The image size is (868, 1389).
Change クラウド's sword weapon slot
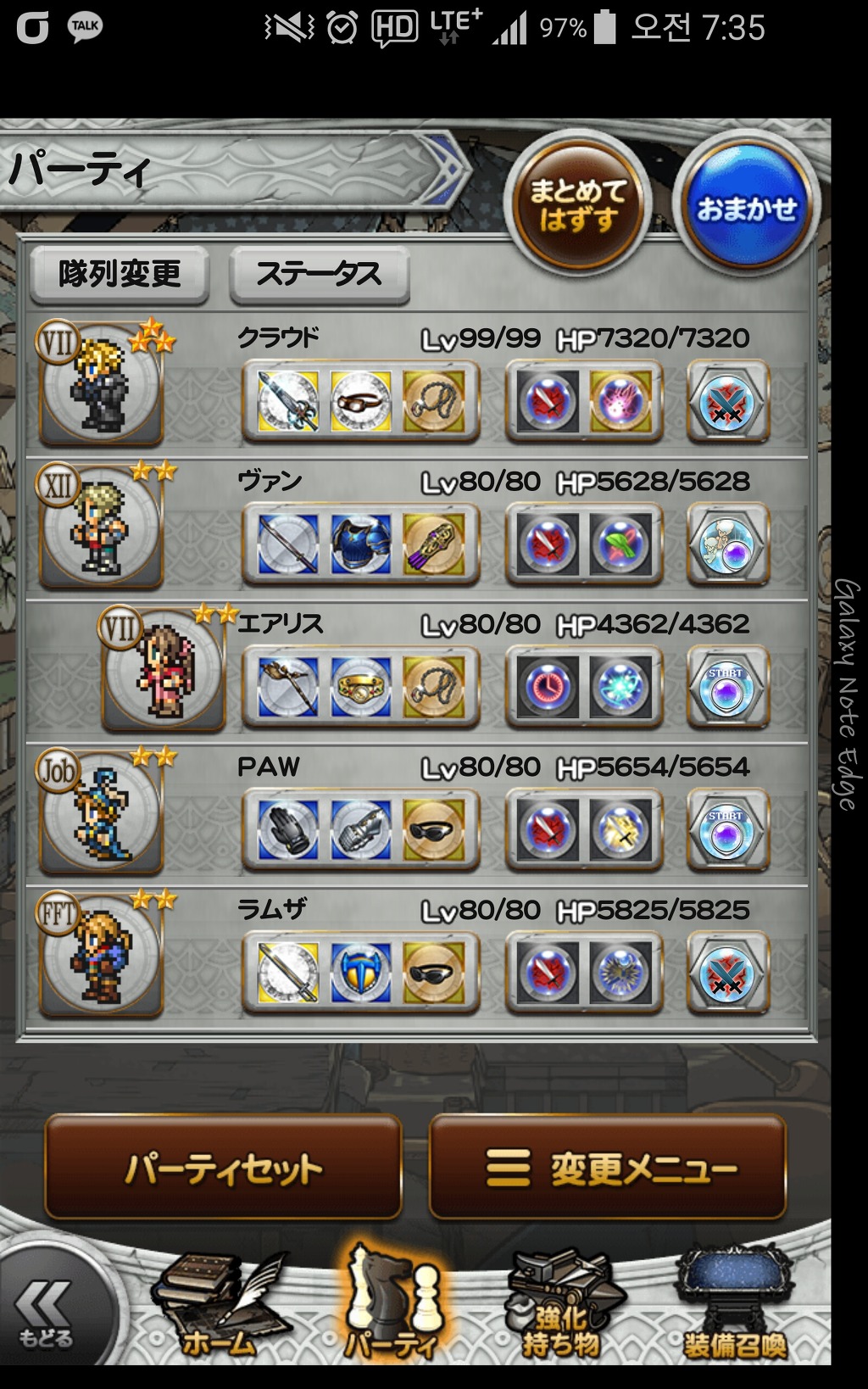click(288, 401)
